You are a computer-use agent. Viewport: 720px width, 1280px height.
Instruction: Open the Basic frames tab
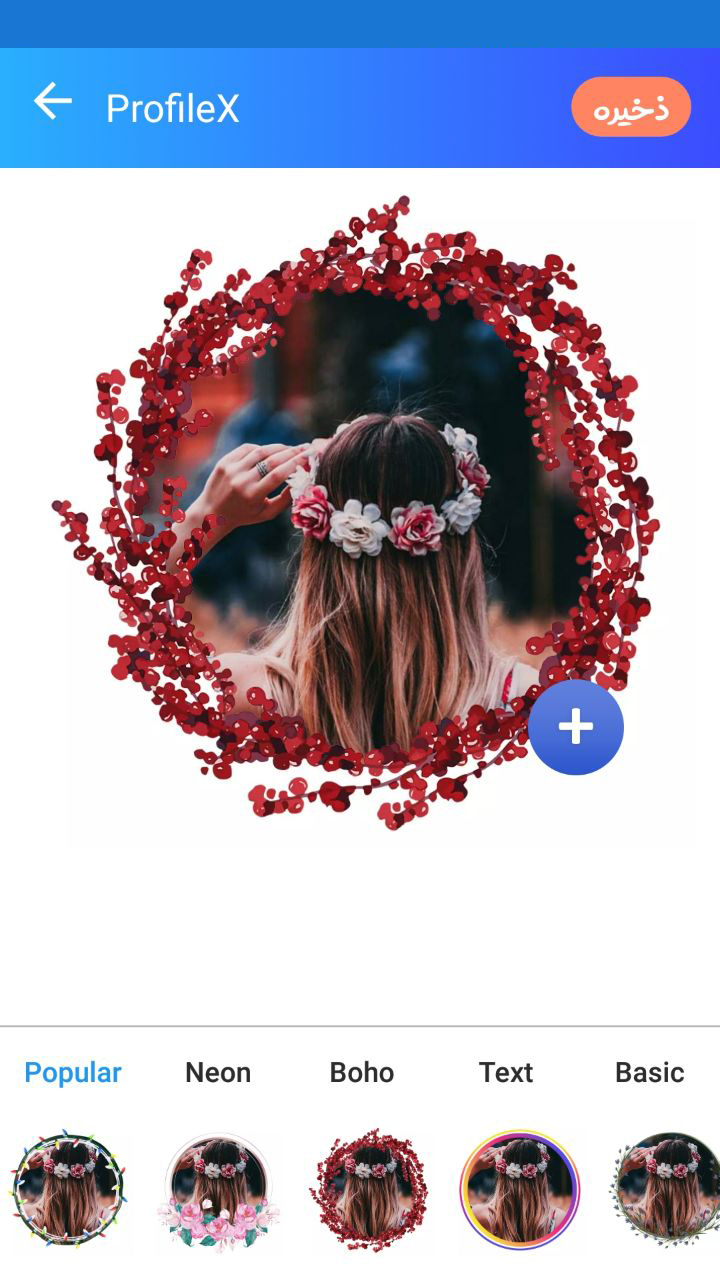[x=649, y=1072]
